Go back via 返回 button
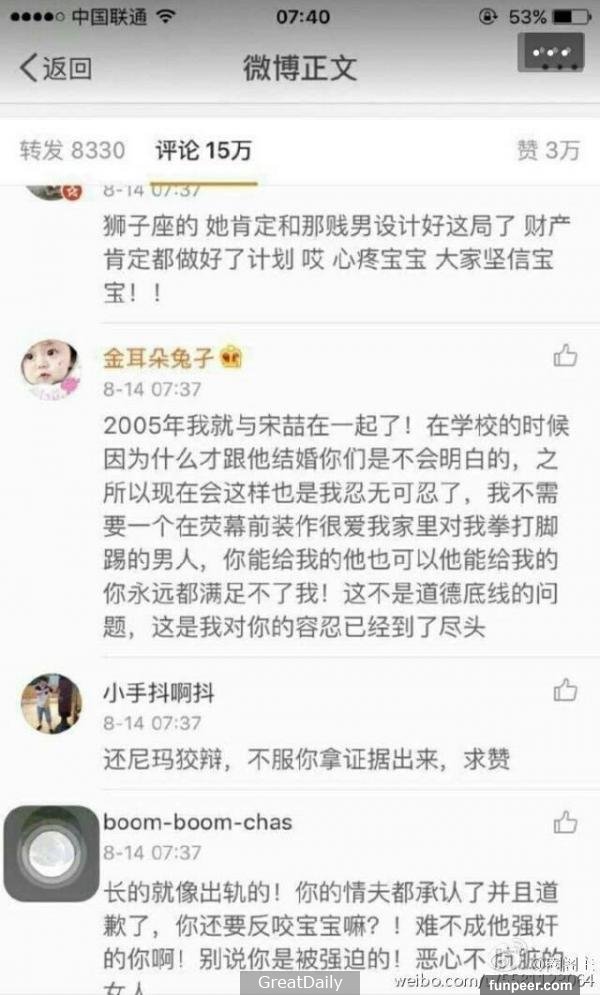This screenshot has width=600, height=995. point(56,68)
